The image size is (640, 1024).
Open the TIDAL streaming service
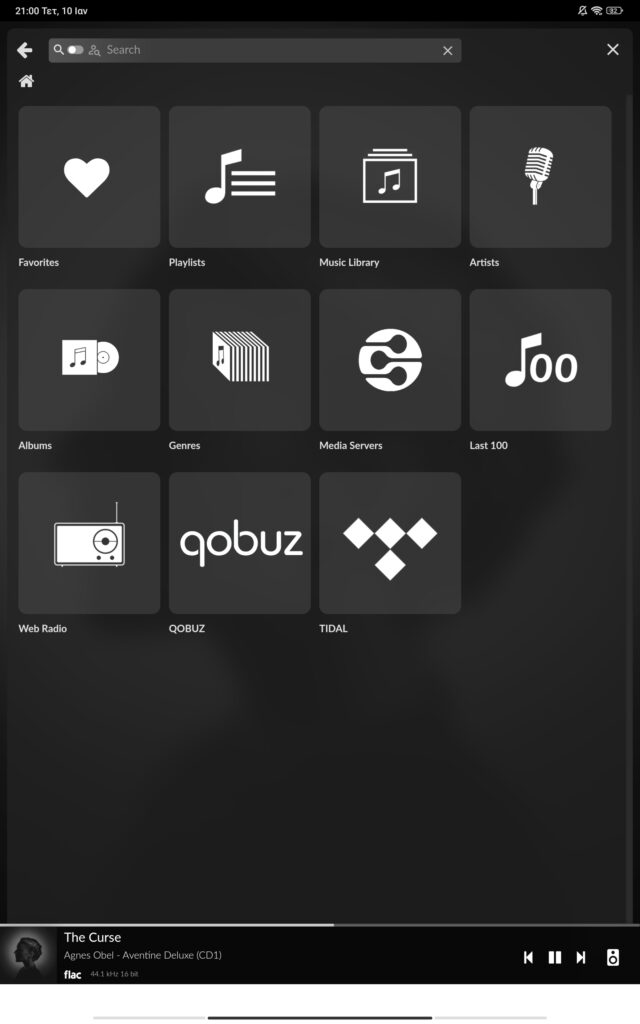coord(390,543)
